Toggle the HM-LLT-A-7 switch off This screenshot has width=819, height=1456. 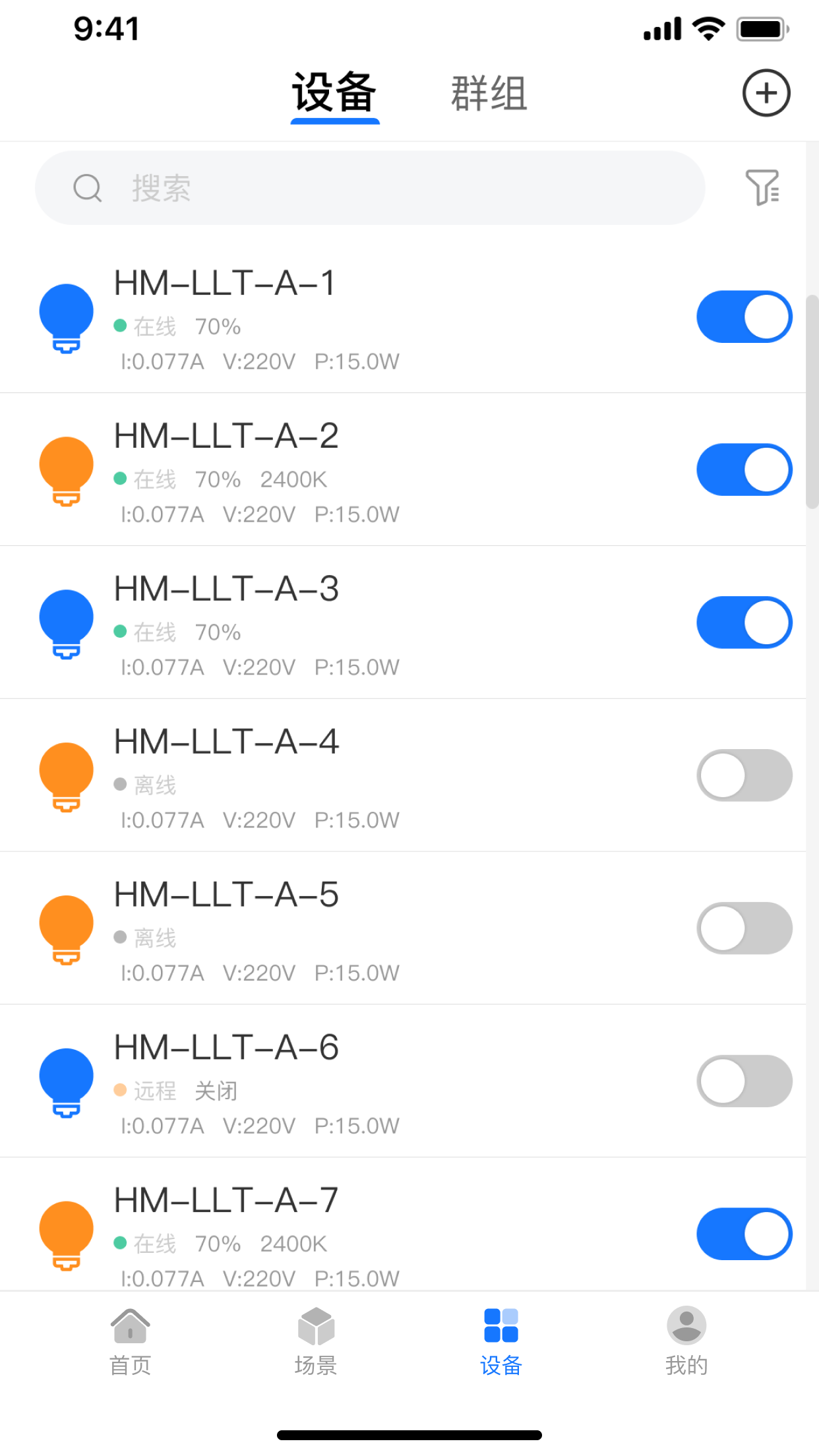coord(744,1234)
